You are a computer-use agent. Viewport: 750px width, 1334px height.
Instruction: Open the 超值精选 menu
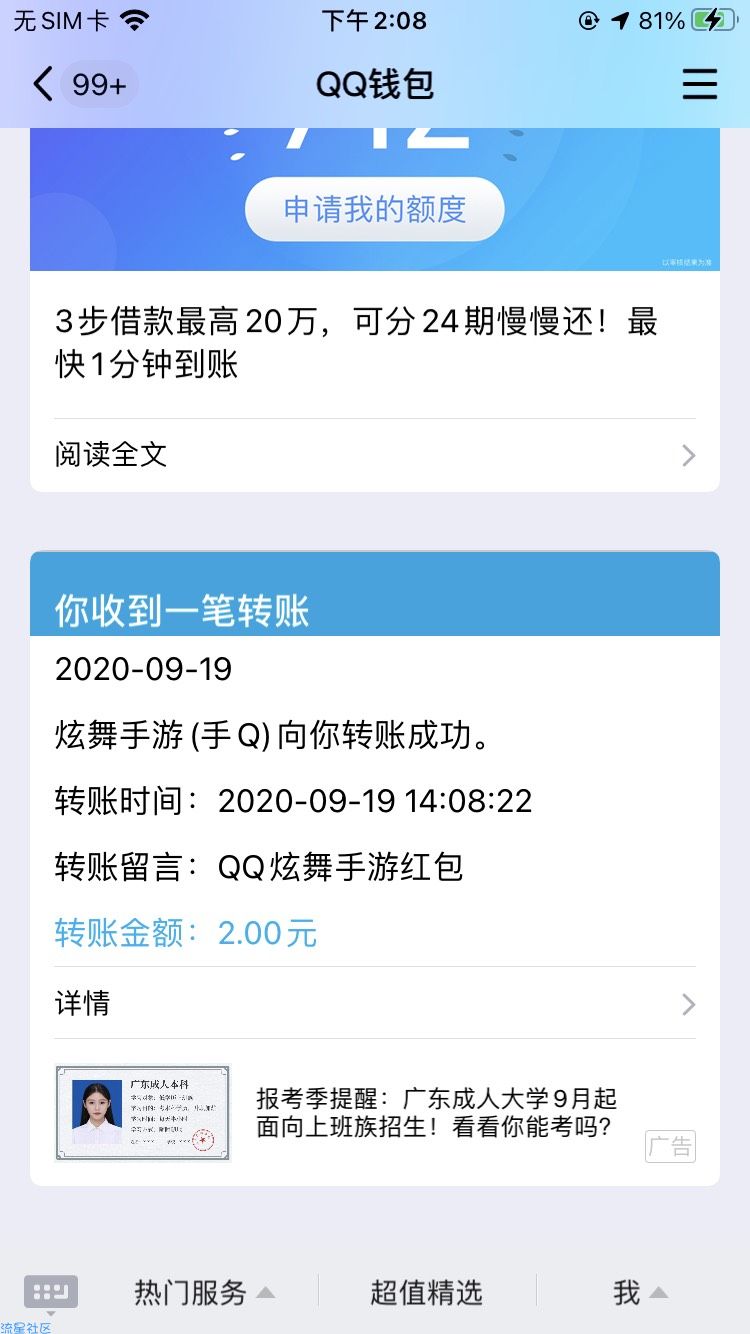[427, 1292]
